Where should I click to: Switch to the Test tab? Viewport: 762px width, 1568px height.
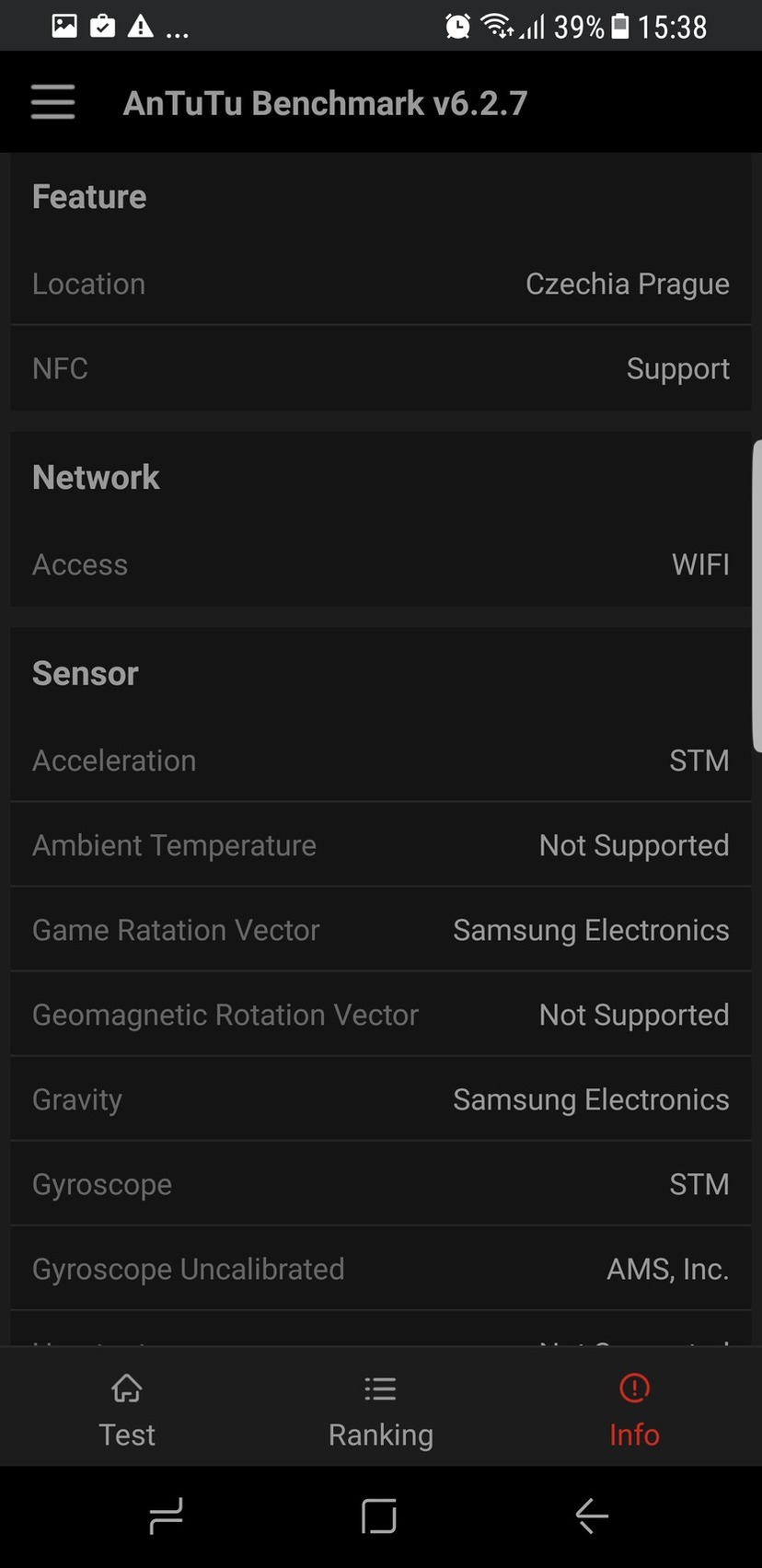(x=126, y=1409)
